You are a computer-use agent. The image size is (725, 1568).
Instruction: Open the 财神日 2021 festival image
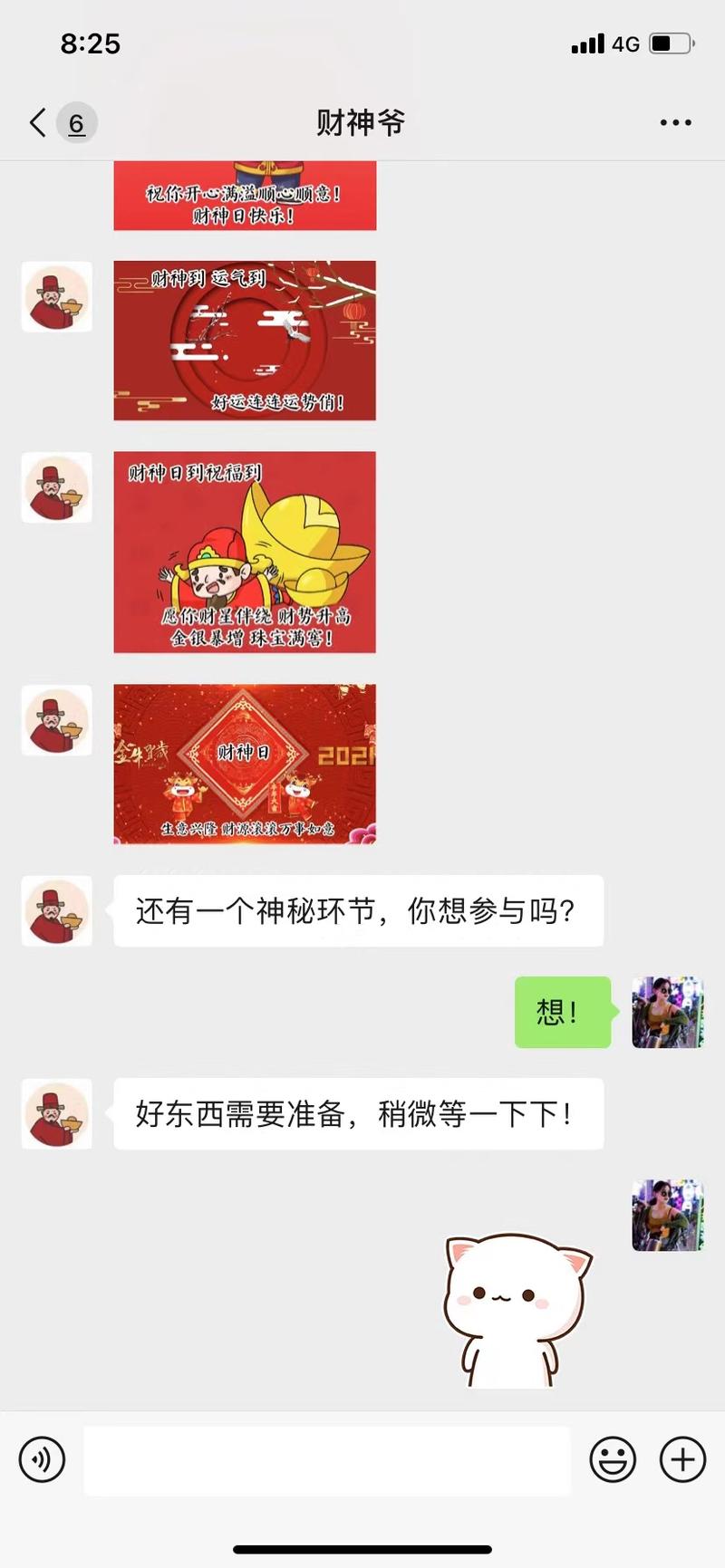pos(245,764)
